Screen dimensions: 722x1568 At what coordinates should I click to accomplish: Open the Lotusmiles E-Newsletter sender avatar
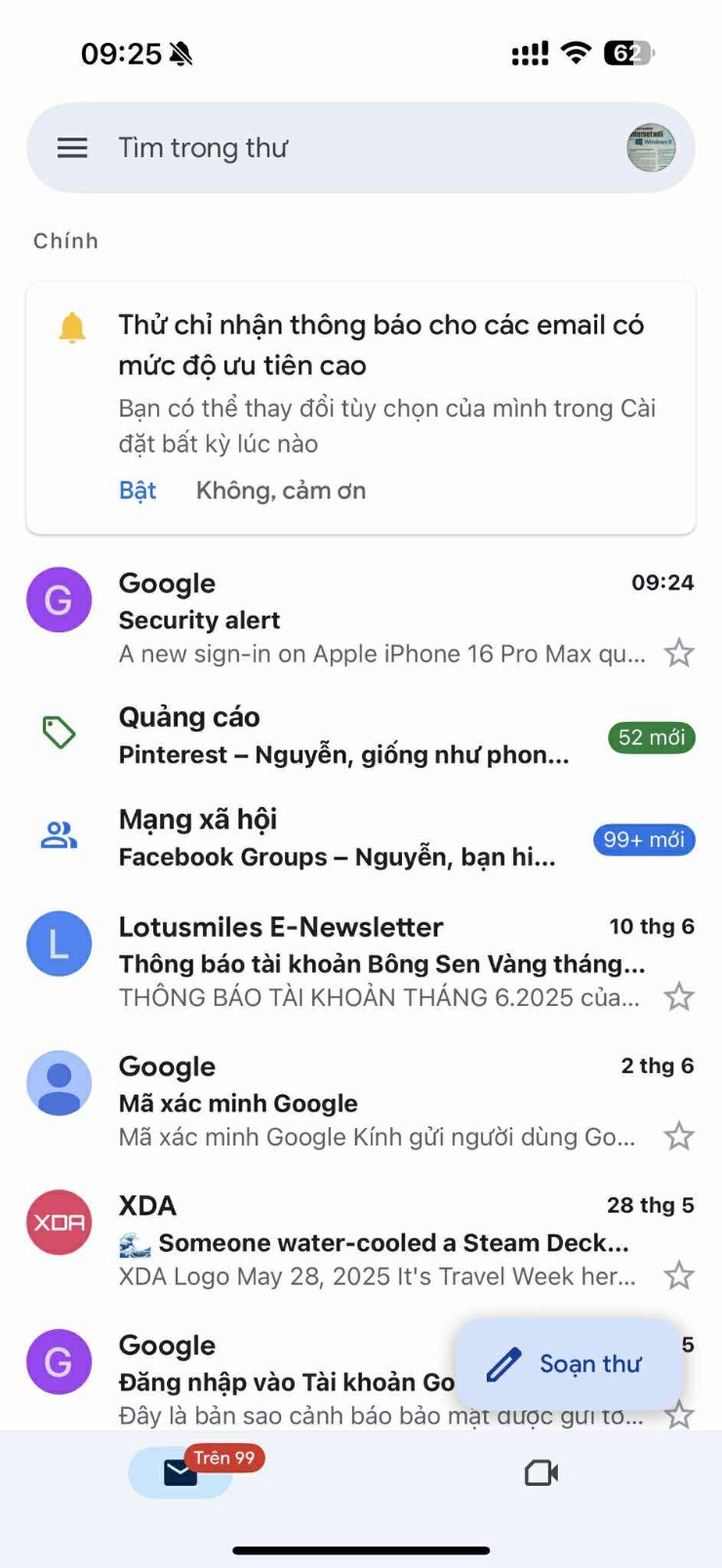click(x=59, y=944)
